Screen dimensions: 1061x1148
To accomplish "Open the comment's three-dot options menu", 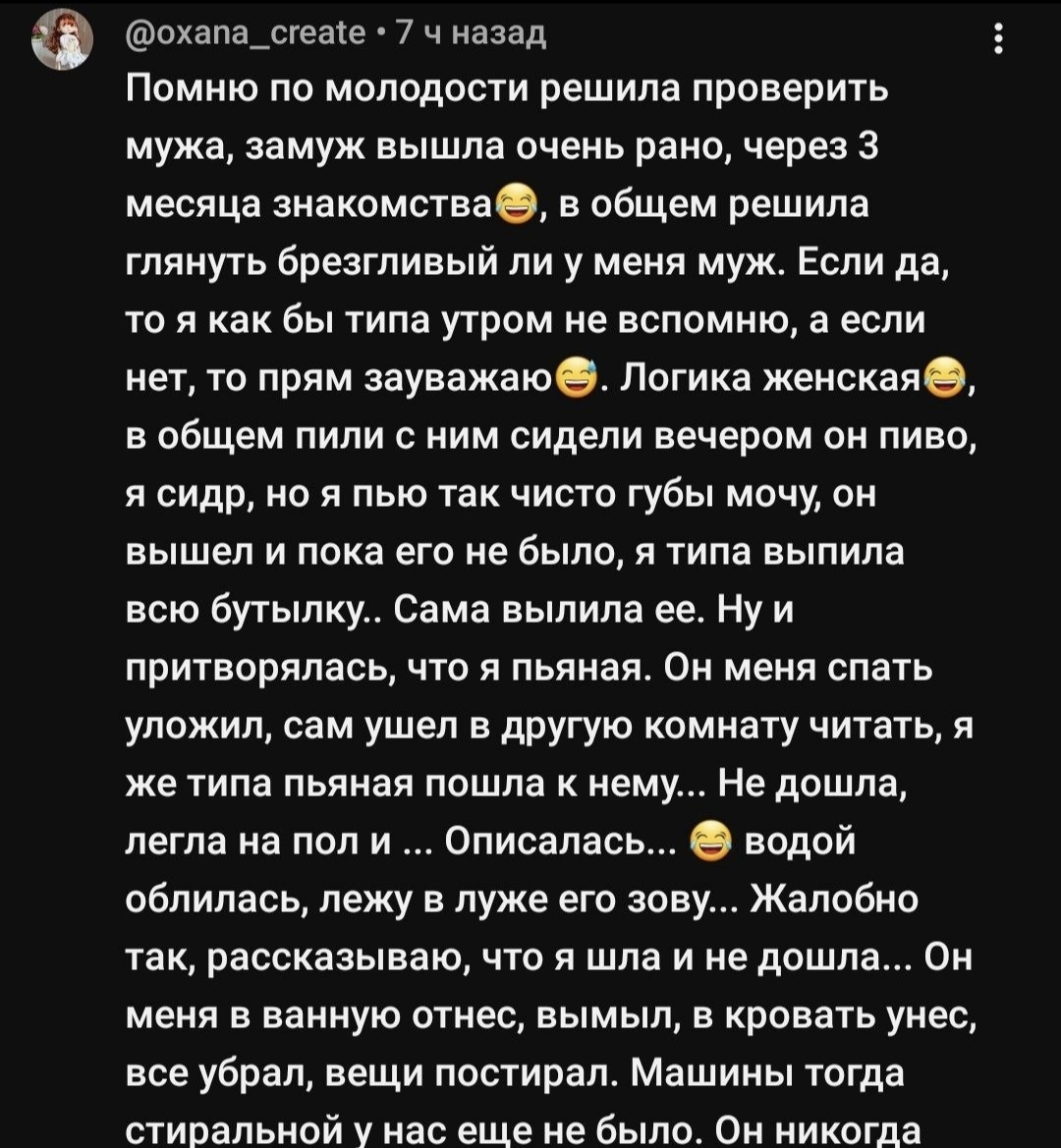I will [x=999, y=41].
